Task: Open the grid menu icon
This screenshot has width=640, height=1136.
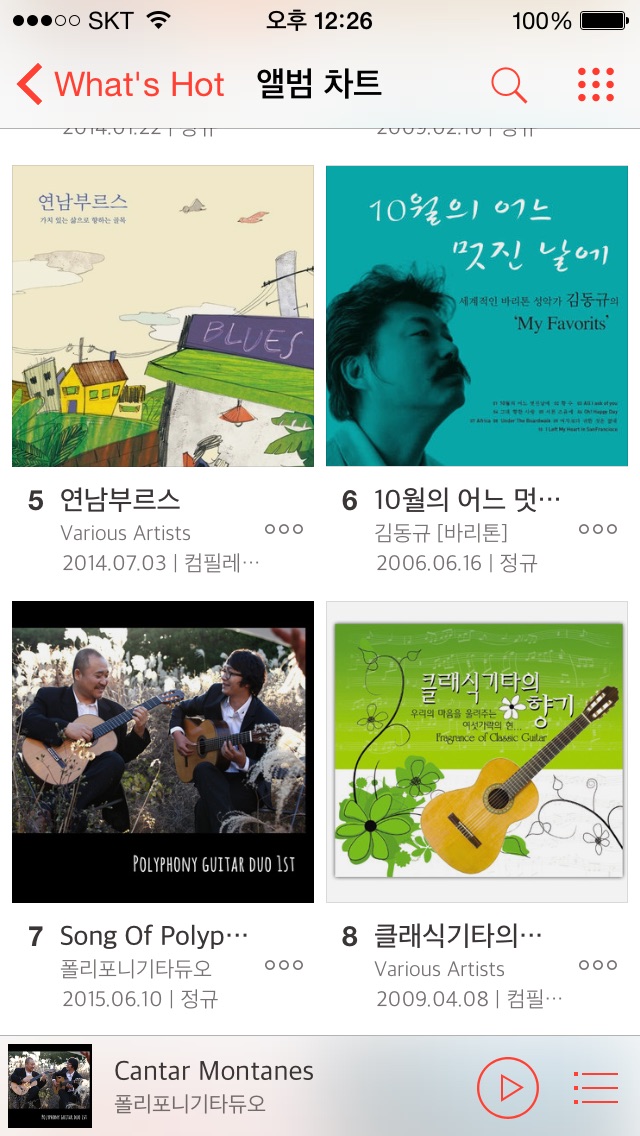Action: pos(596,85)
